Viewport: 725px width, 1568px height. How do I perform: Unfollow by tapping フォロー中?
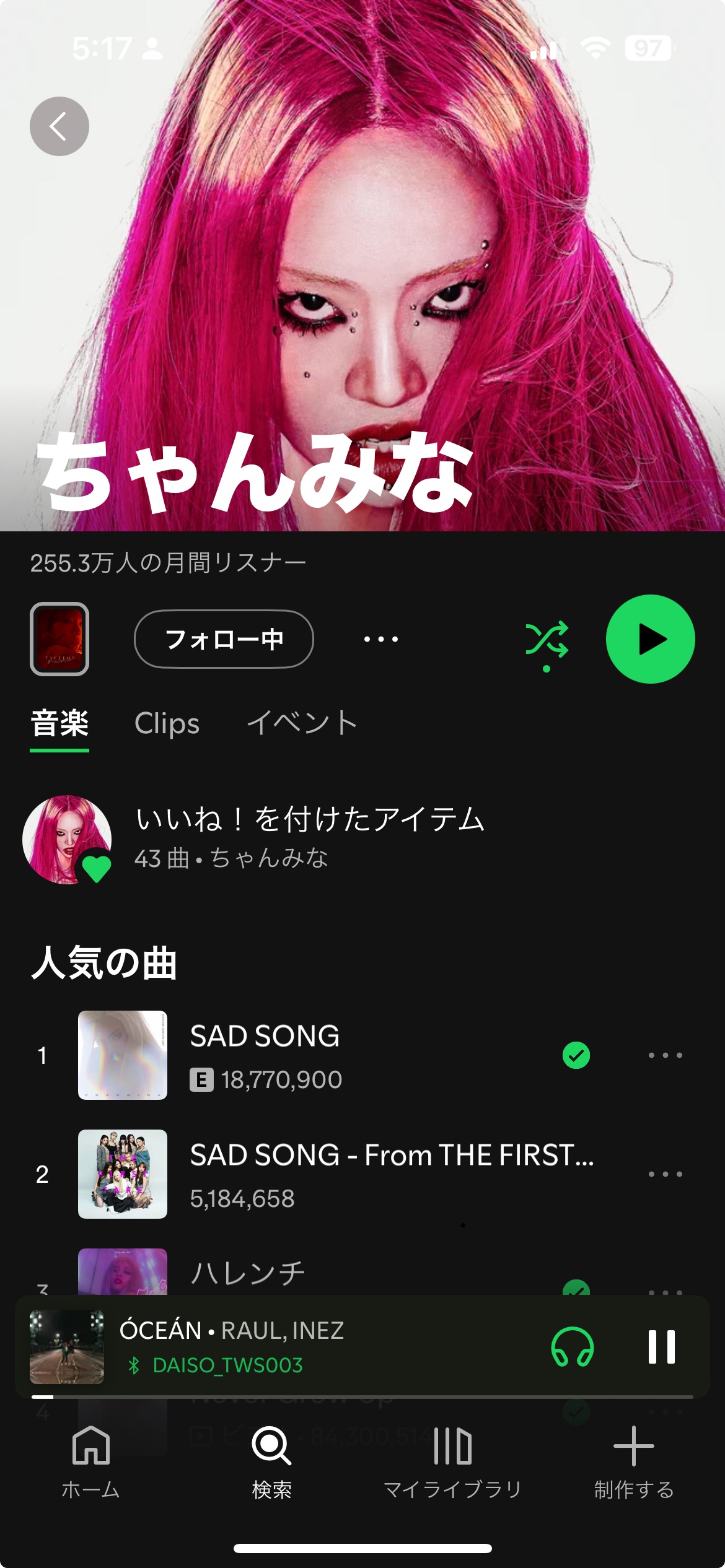[x=223, y=639]
